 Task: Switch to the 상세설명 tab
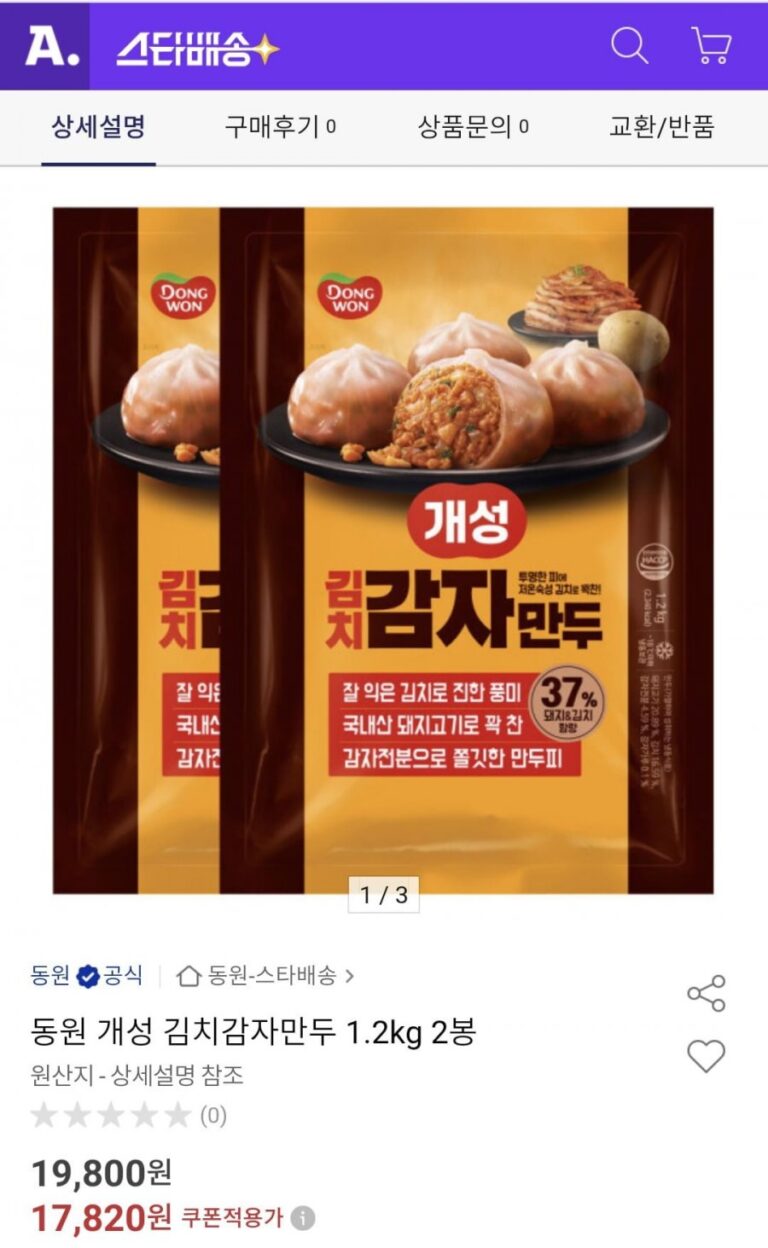[x=98, y=127]
